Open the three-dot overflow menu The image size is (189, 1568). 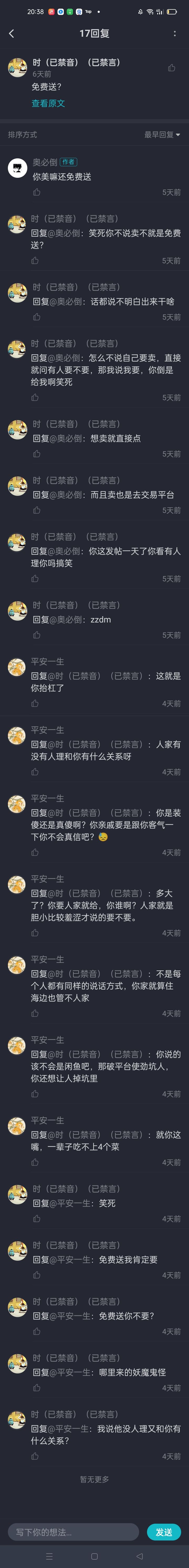point(175,34)
